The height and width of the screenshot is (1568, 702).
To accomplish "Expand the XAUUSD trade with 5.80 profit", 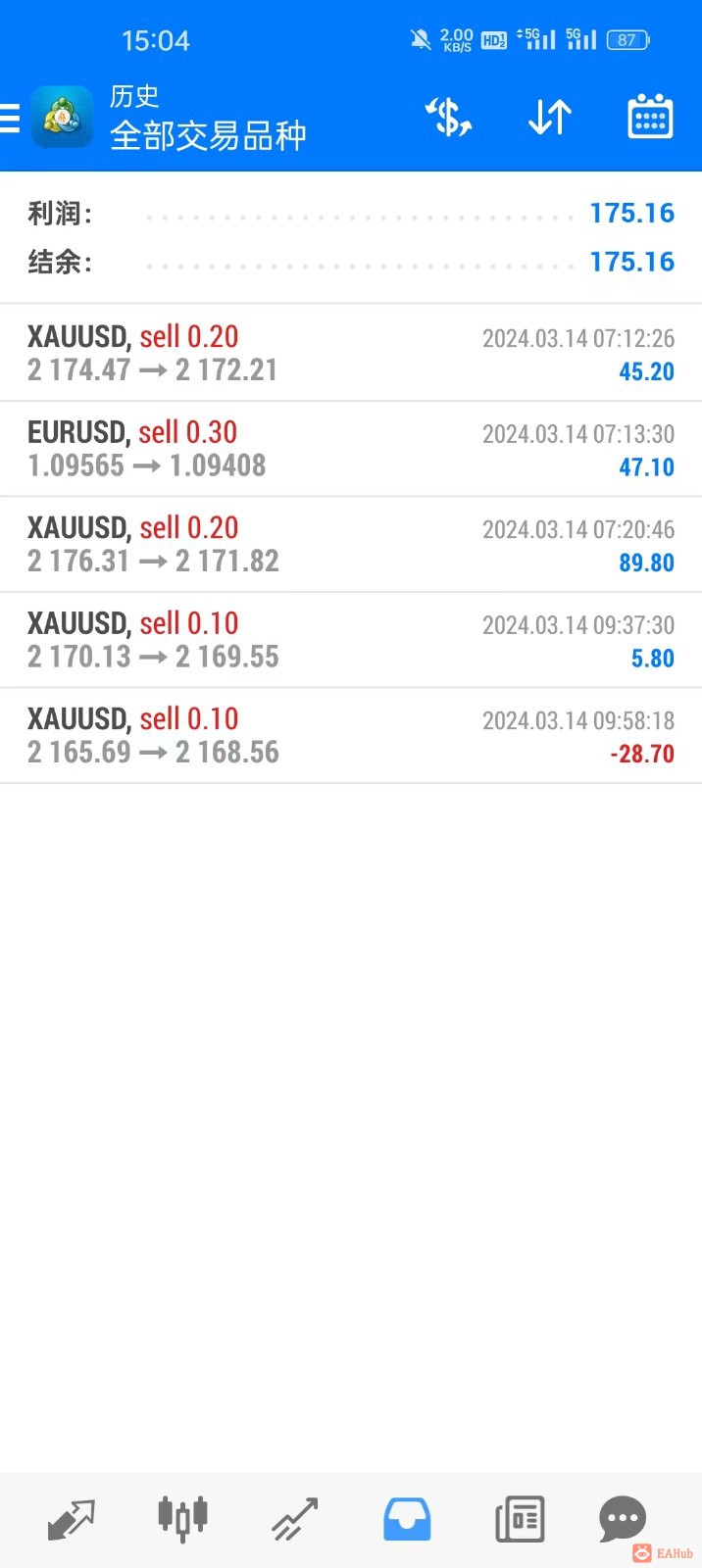I will coord(350,640).
